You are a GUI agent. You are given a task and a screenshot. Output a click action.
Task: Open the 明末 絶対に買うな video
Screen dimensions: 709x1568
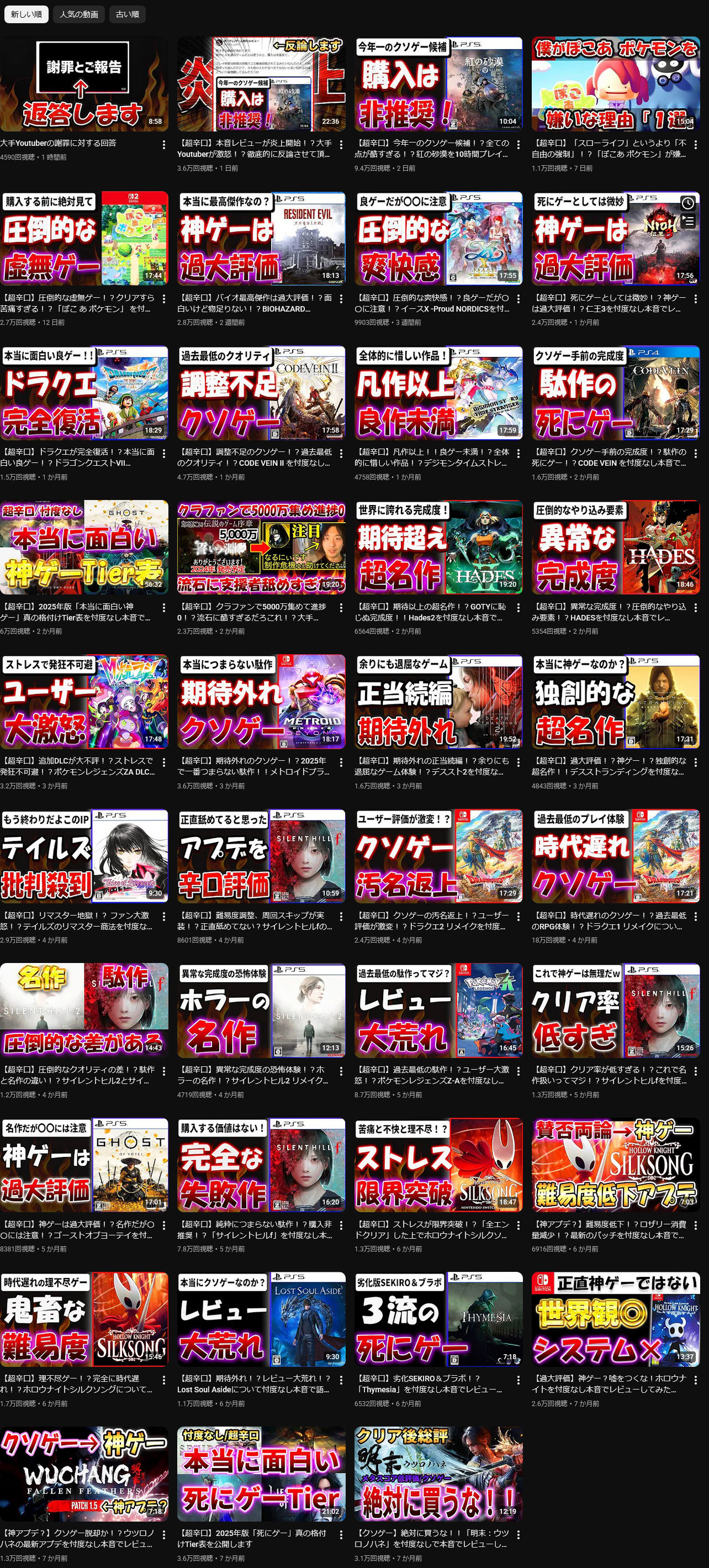pos(438,1474)
